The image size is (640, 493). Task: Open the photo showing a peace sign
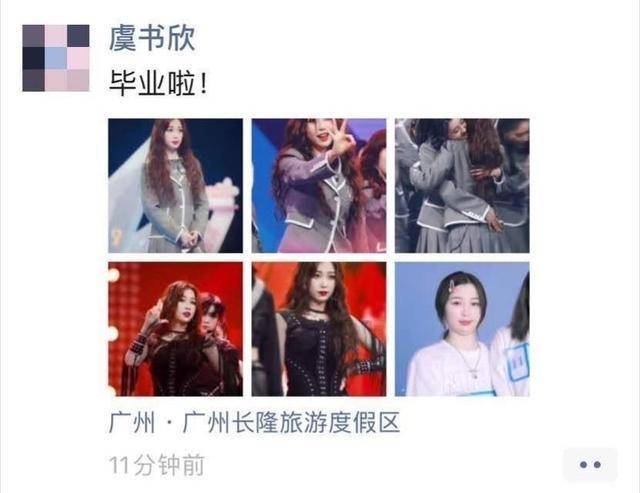pyautogui.click(x=318, y=186)
